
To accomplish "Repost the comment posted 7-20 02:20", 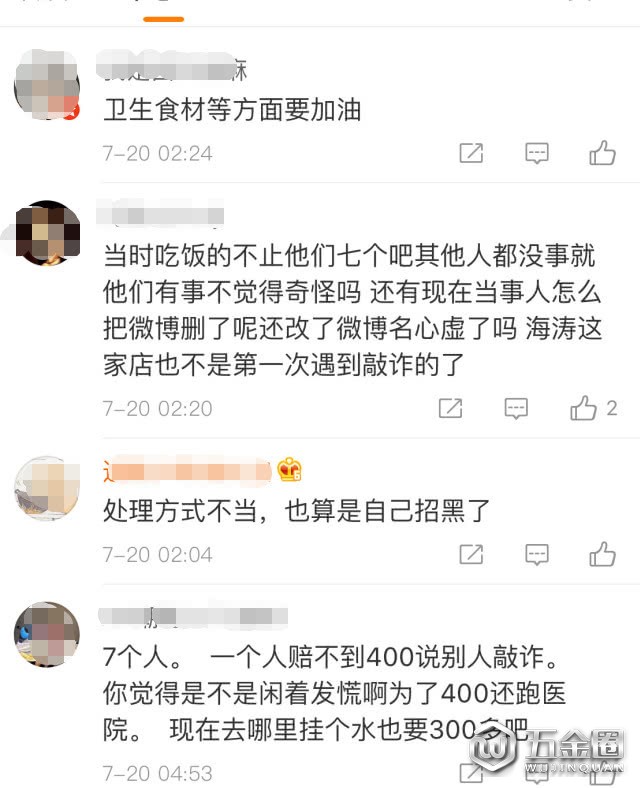I will [450, 408].
